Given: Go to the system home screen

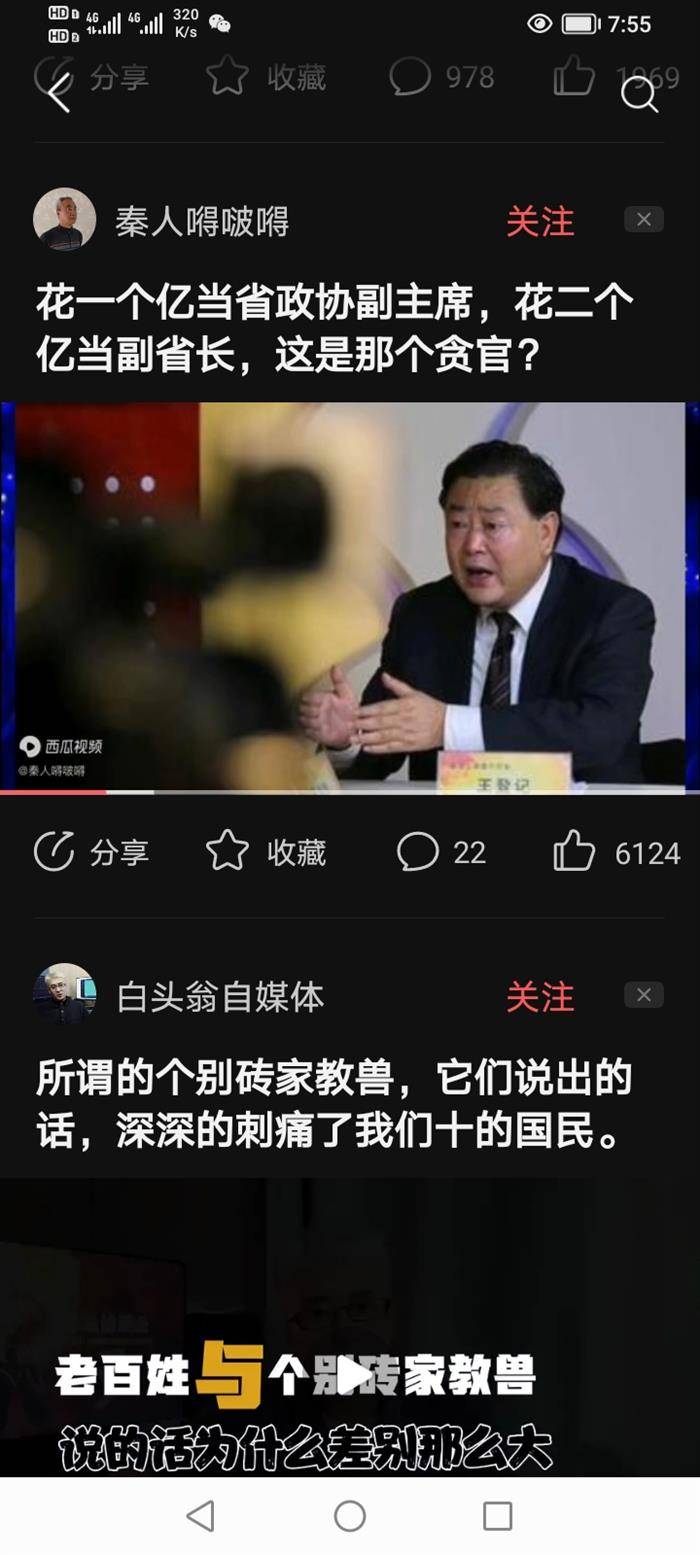Looking at the screenshot, I should pos(350,1516).
